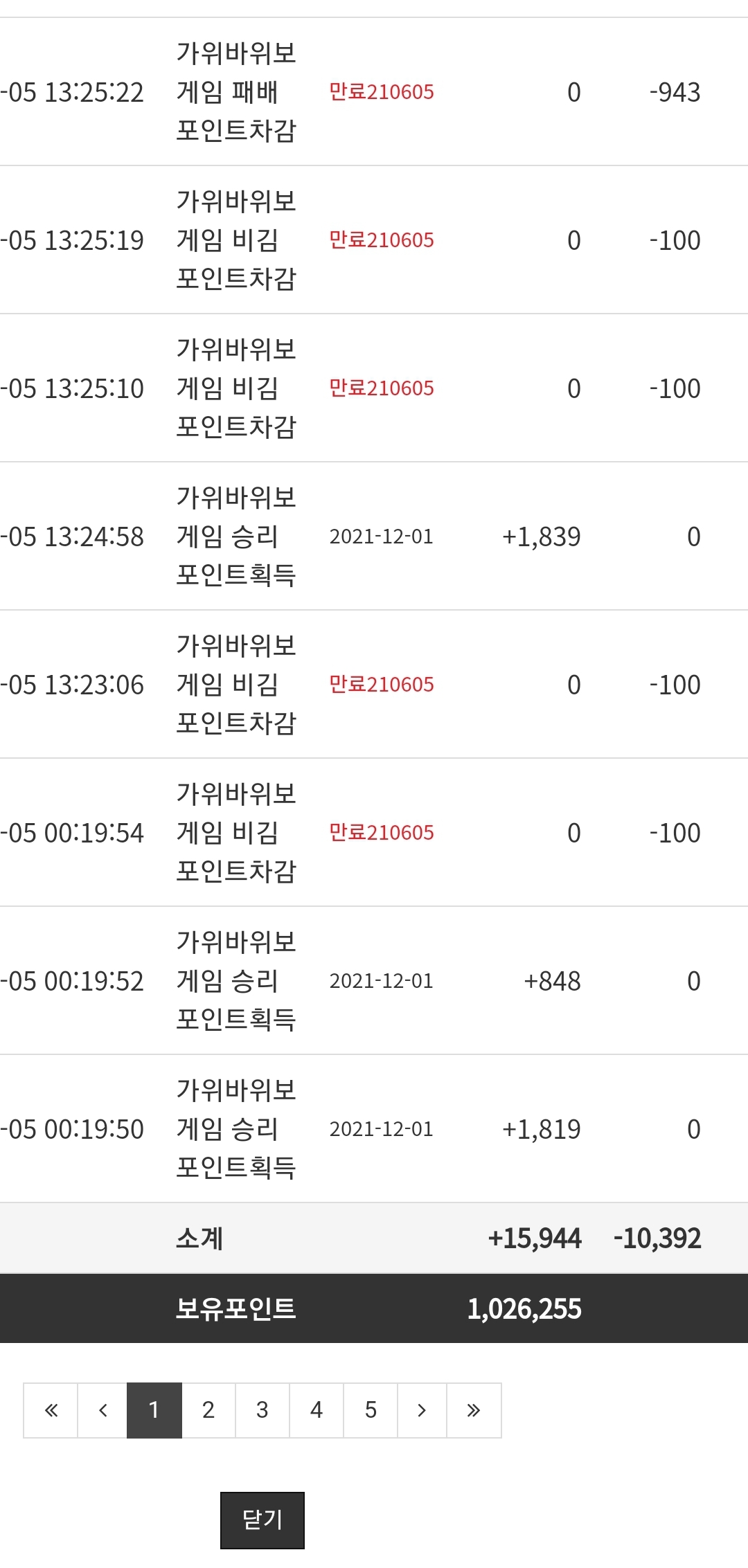748x1568 pixels.
Task: Jump to the last page
Action: [x=474, y=1410]
